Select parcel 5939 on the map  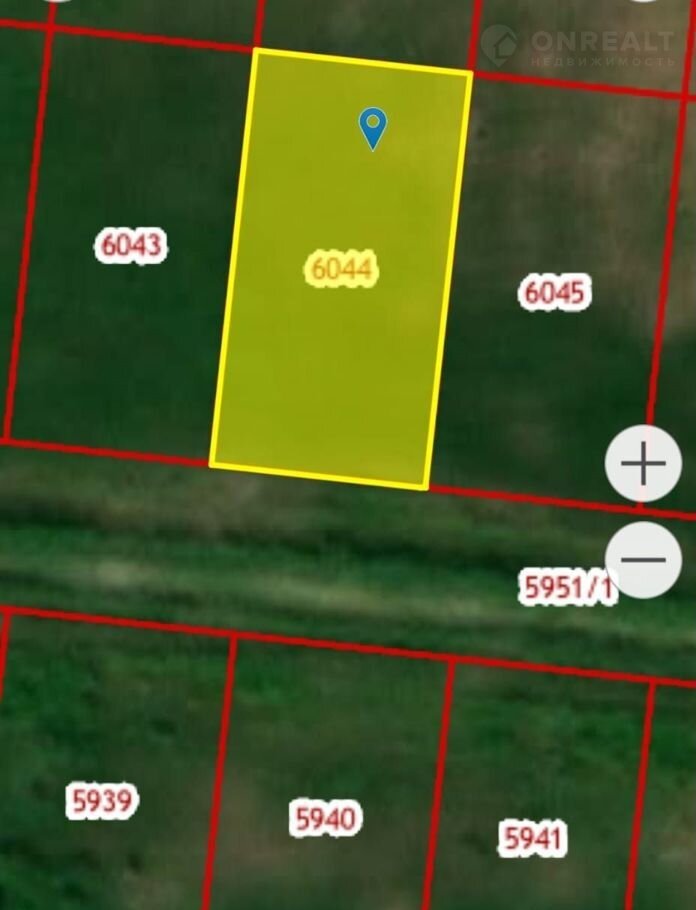tap(102, 800)
